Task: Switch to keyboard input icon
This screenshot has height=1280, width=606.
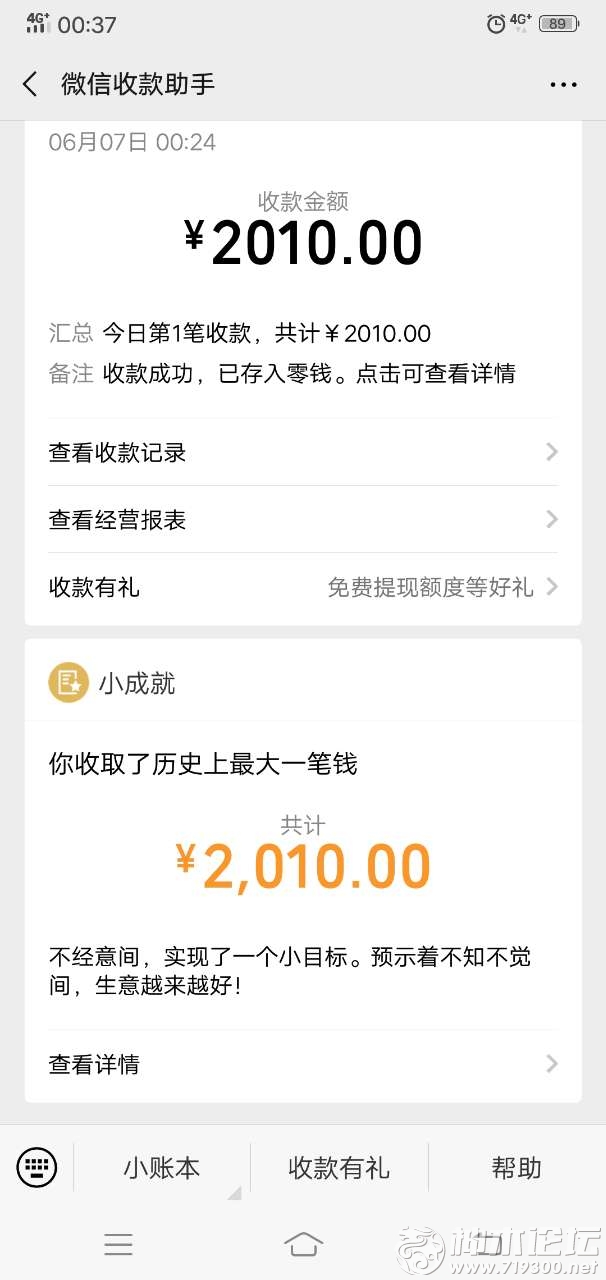Action: [37, 1166]
